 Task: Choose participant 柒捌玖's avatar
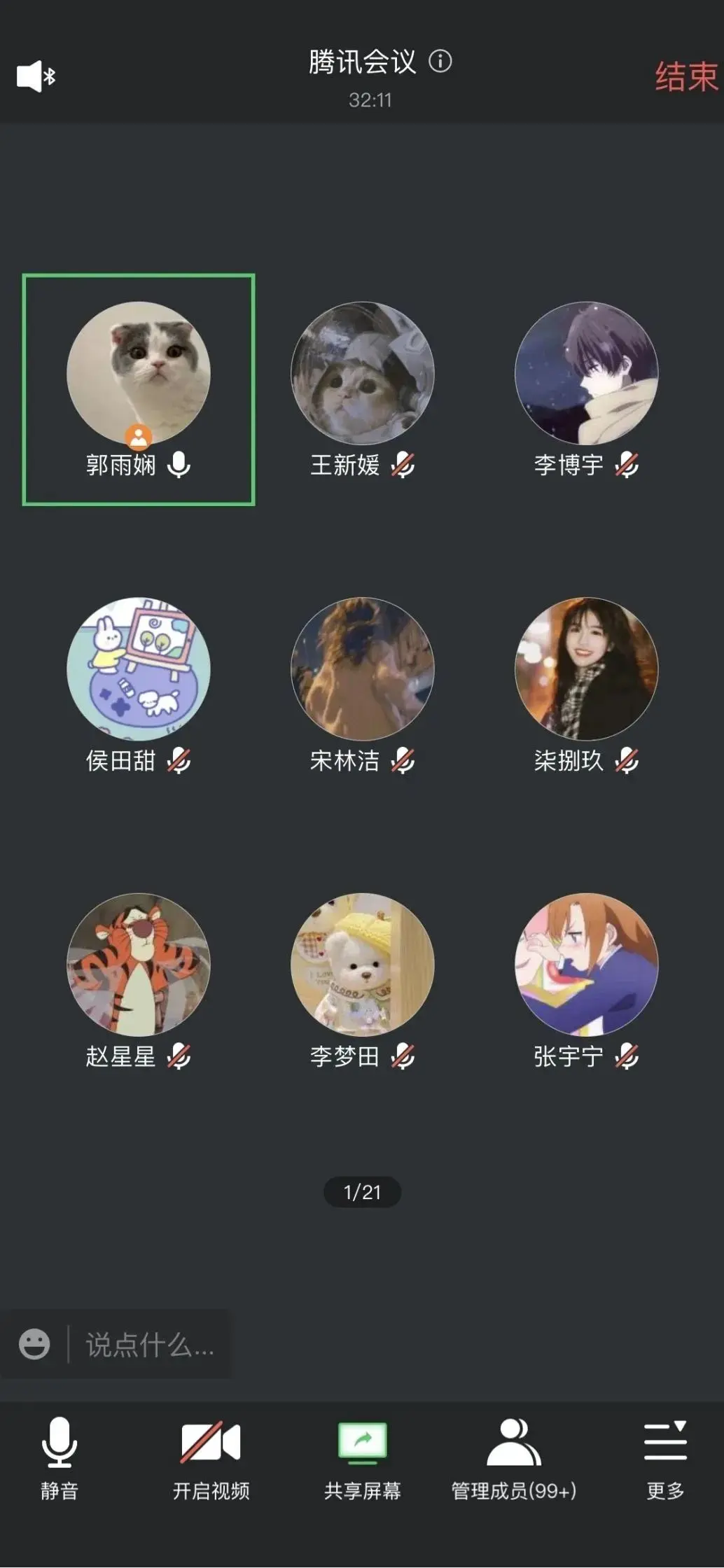(x=586, y=668)
